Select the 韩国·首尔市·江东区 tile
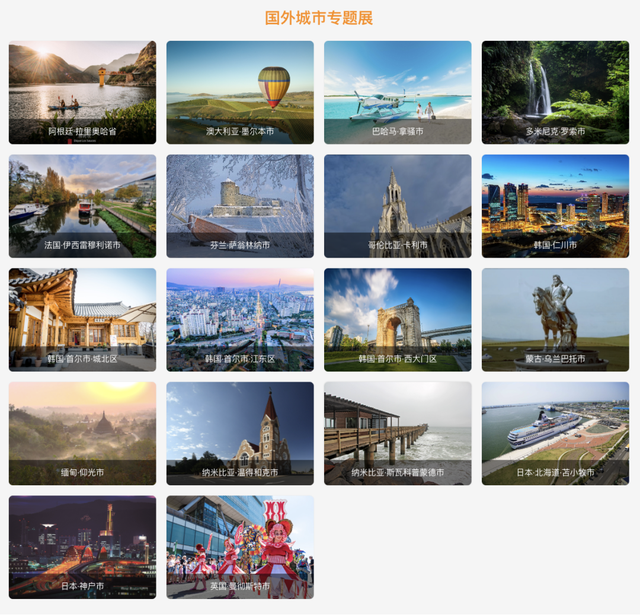Screen dimensions: 640x615 [240, 320]
